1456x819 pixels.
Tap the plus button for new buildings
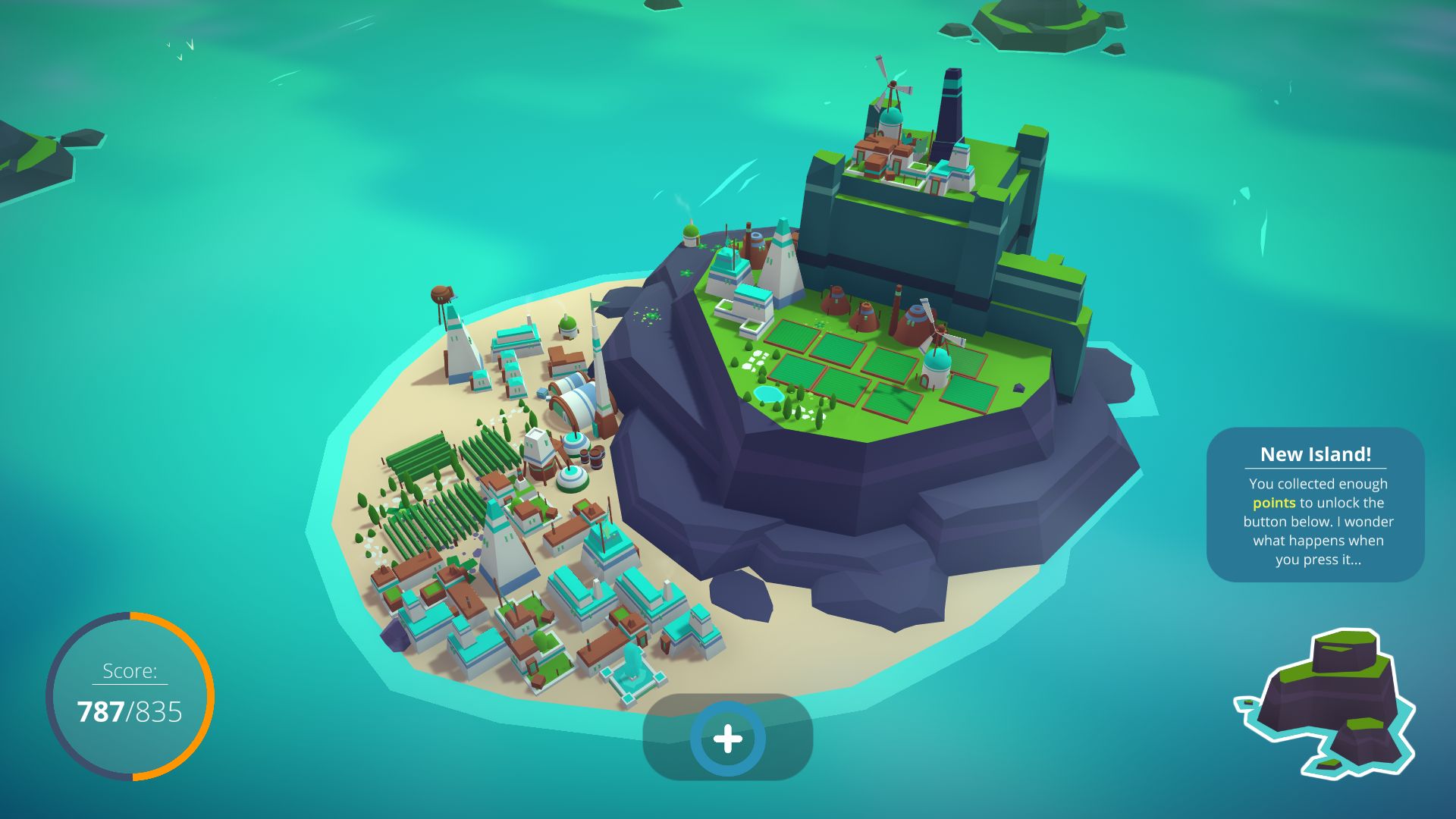[728, 739]
